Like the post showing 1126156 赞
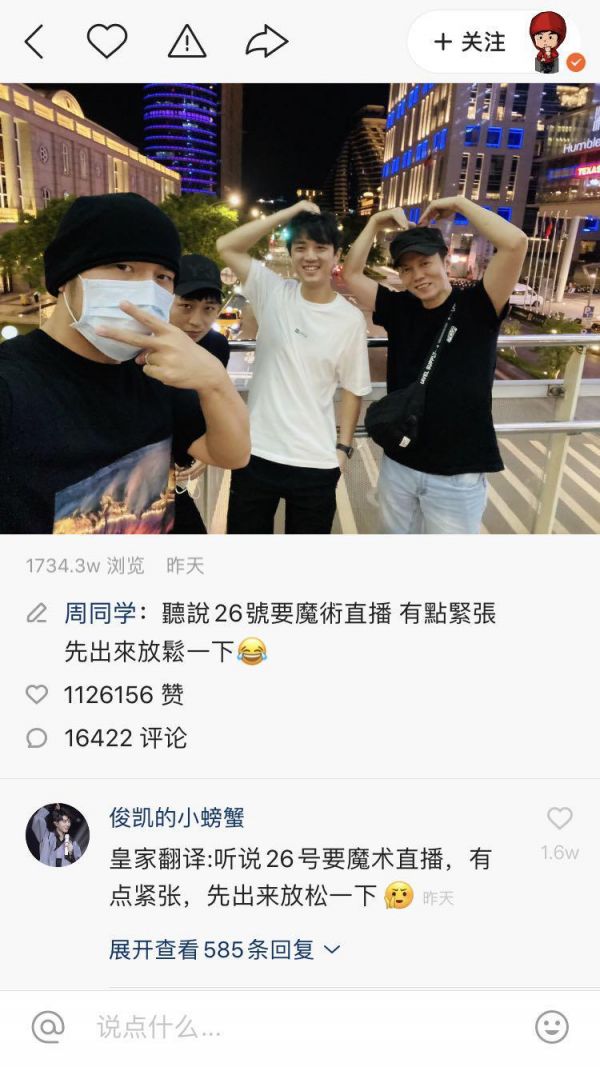Image resolution: width=600 pixels, height=1067 pixels. tap(37, 695)
